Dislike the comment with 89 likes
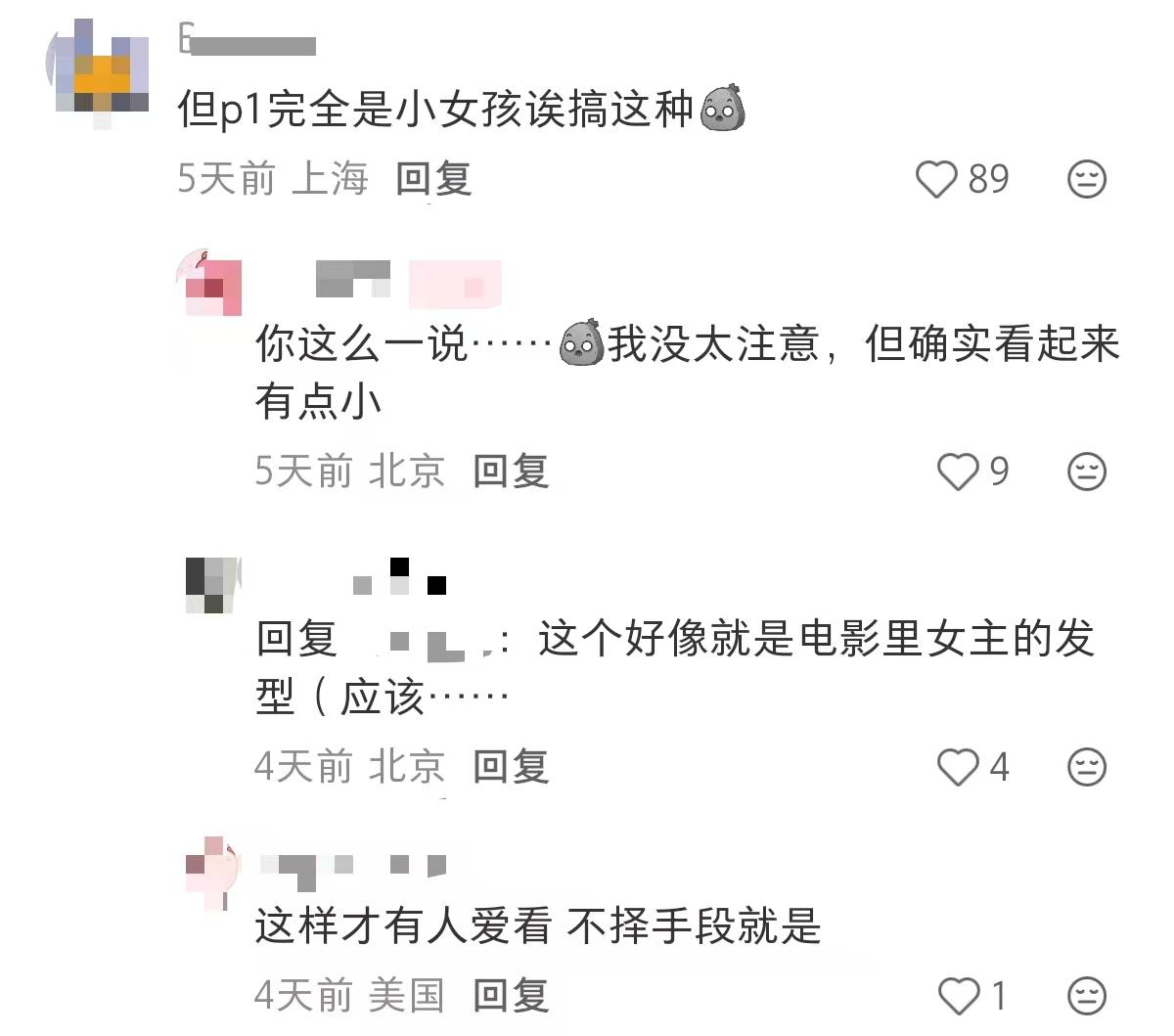1174x1036 pixels. click(x=1086, y=179)
